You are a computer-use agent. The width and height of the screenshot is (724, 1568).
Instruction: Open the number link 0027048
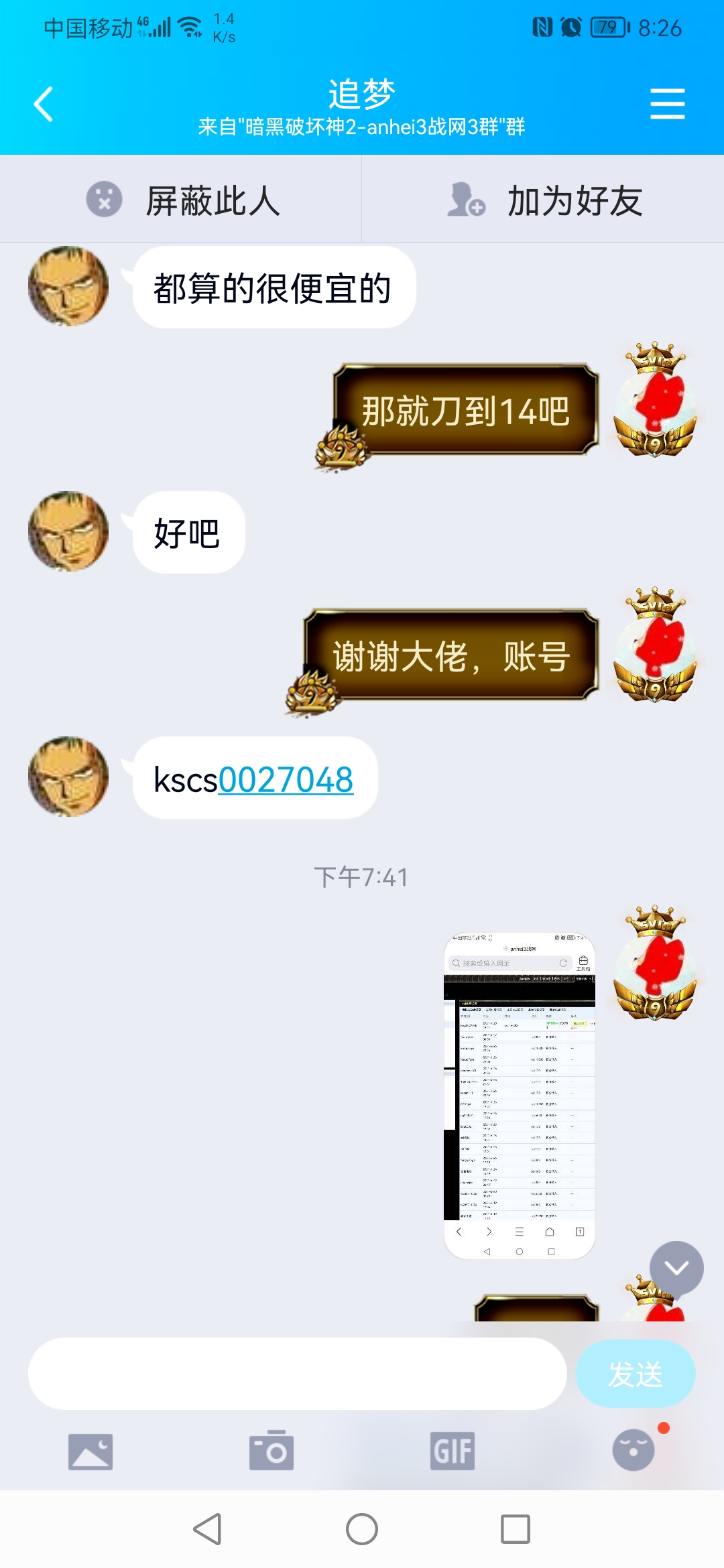click(x=286, y=780)
